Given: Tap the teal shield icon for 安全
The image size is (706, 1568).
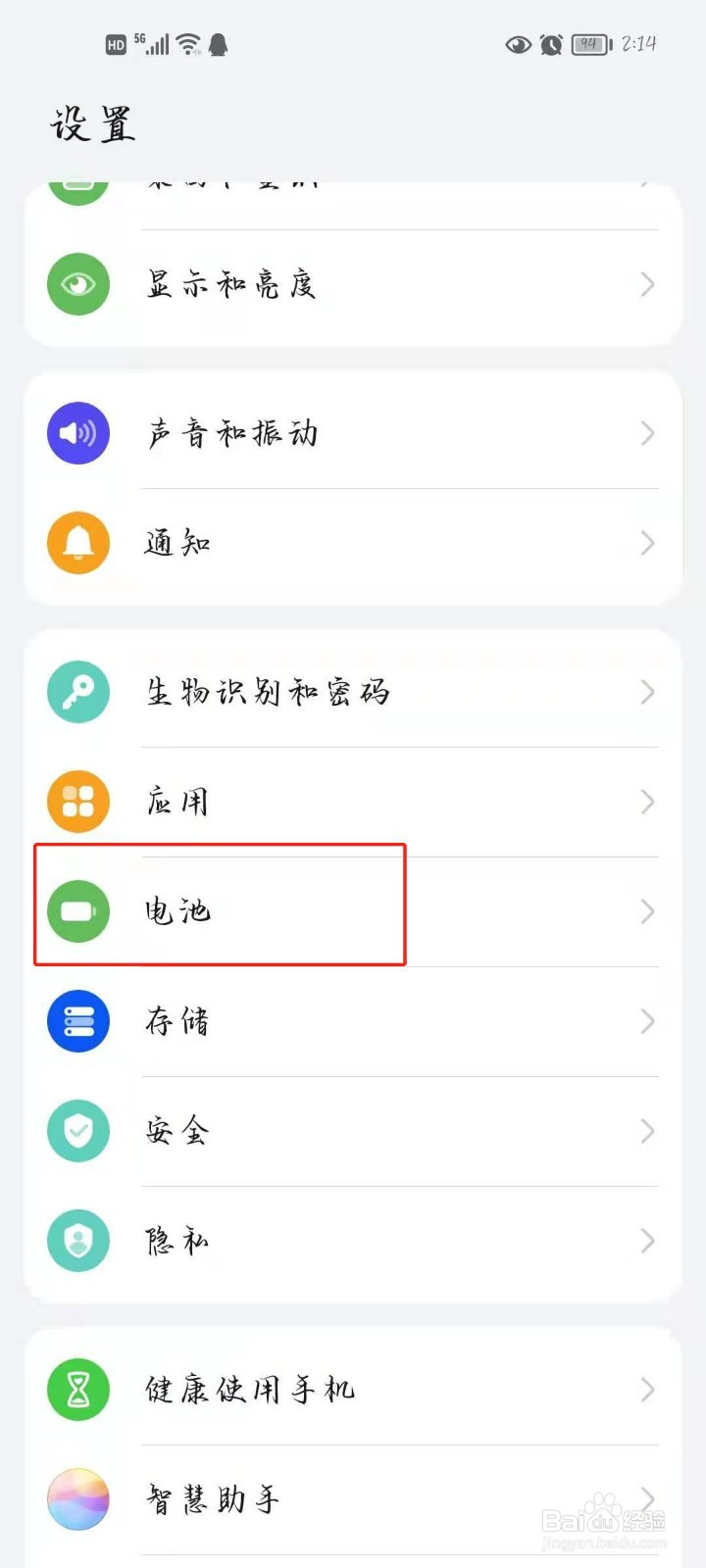Looking at the screenshot, I should click(x=77, y=1131).
